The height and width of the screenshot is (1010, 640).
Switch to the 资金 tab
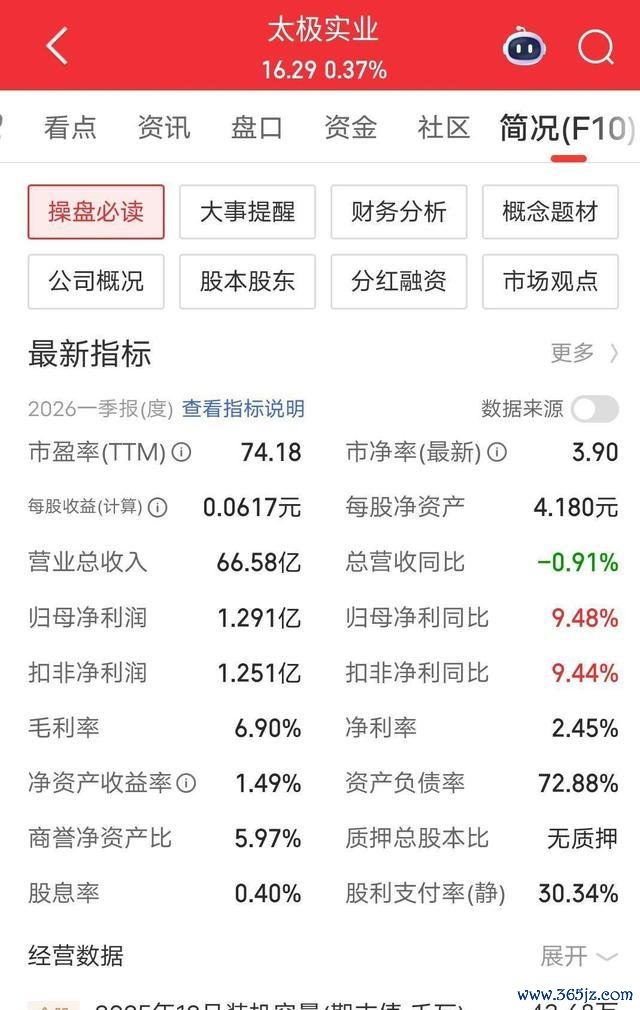[x=350, y=127]
